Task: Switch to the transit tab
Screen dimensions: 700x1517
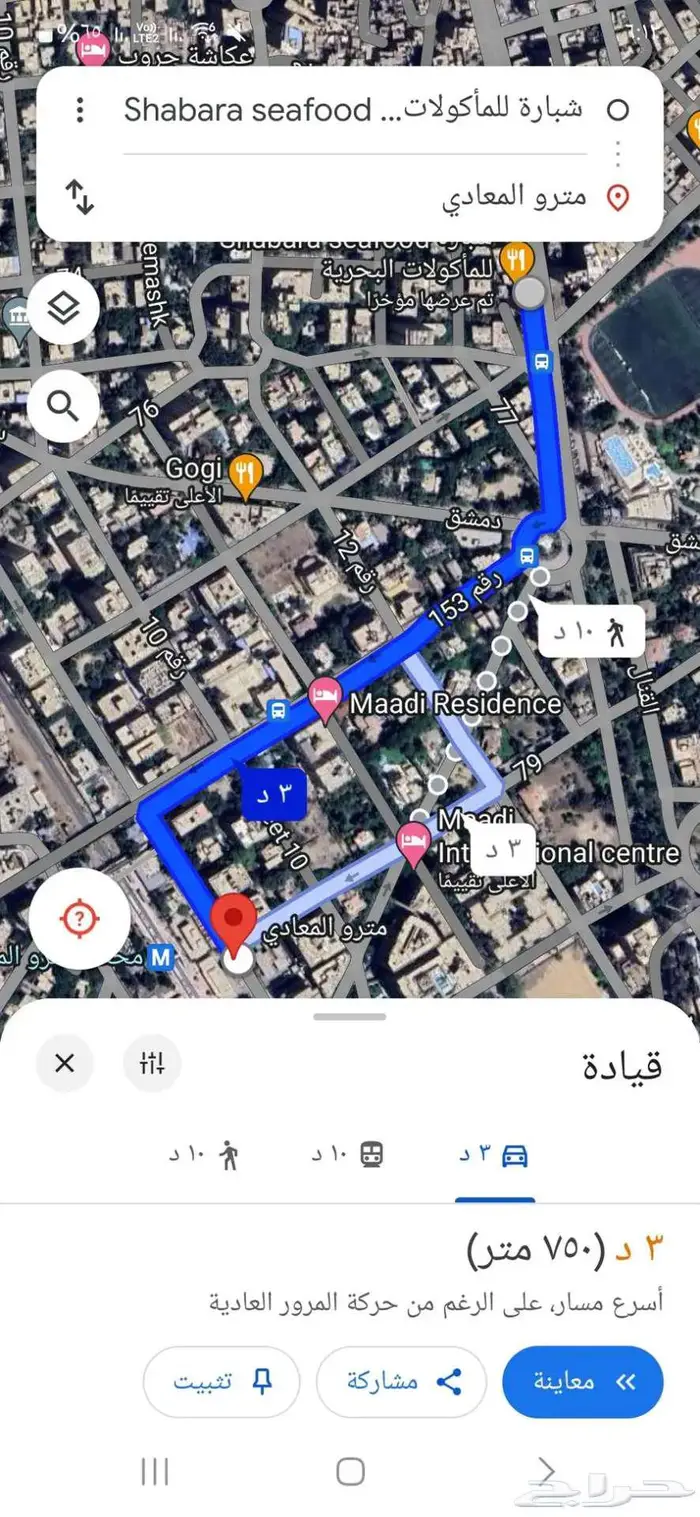Action: [348, 1156]
